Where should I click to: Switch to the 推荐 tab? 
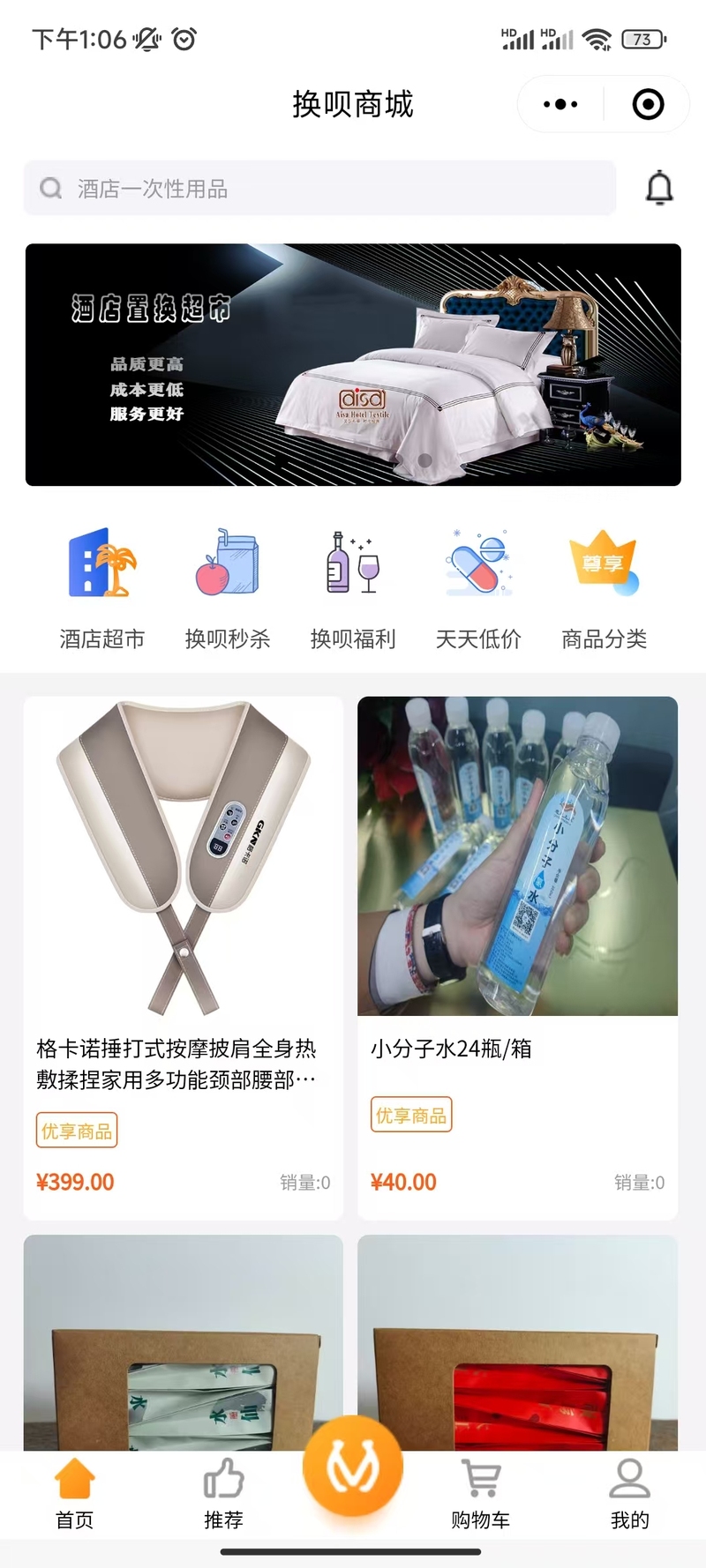click(x=223, y=1493)
